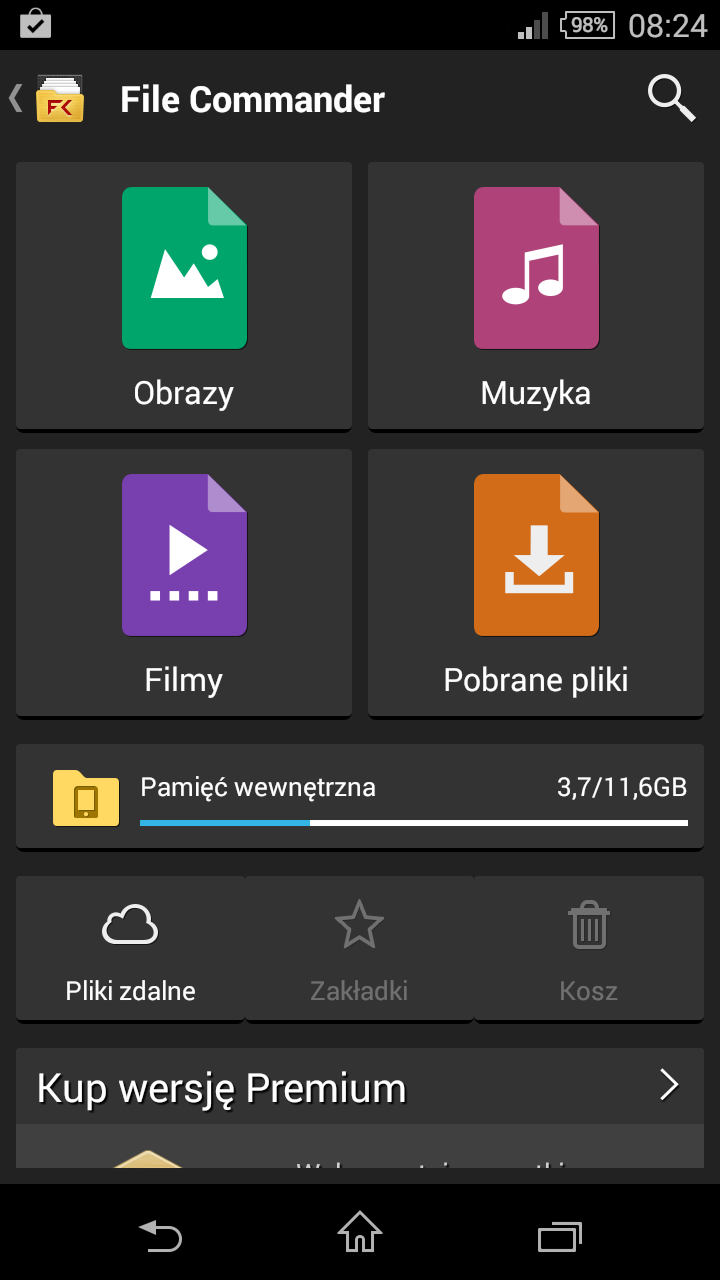Open Zakładki bookmarks

[x=359, y=949]
